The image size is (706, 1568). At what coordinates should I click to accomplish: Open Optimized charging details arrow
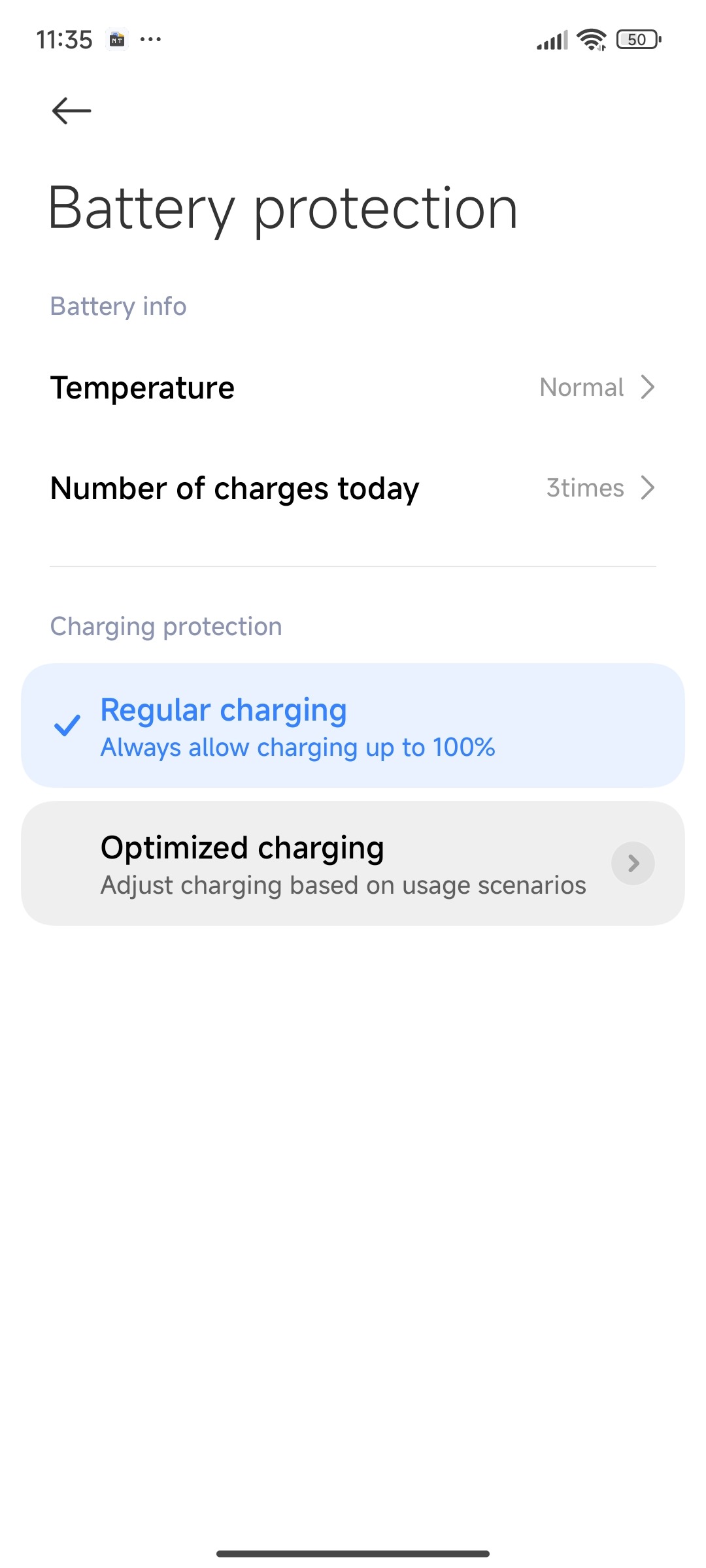pyautogui.click(x=633, y=864)
